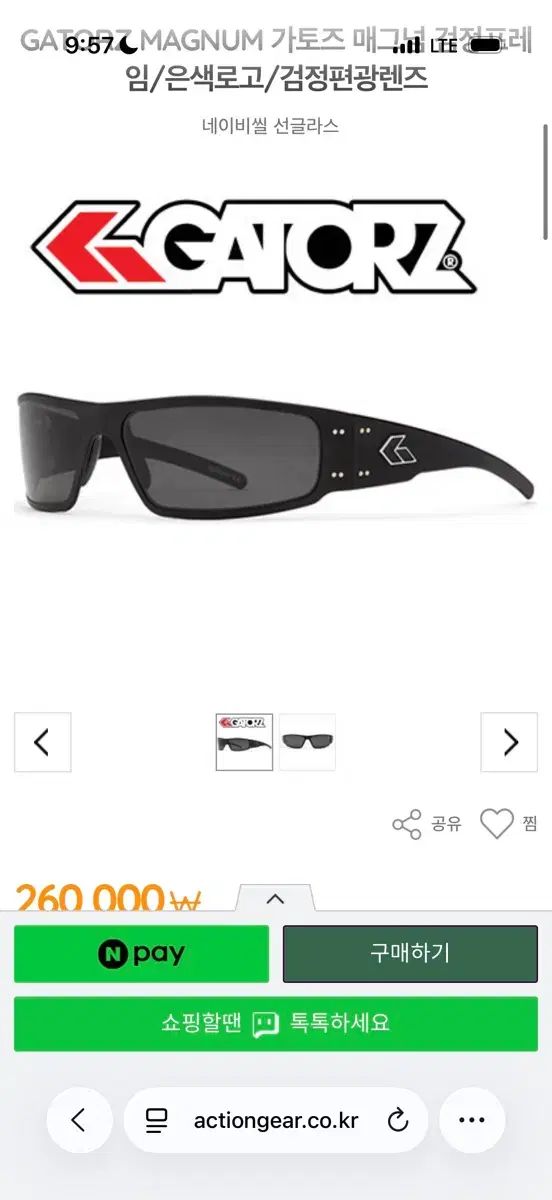
Task: Tap 구매하기 to buy
Action: pos(410,954)
